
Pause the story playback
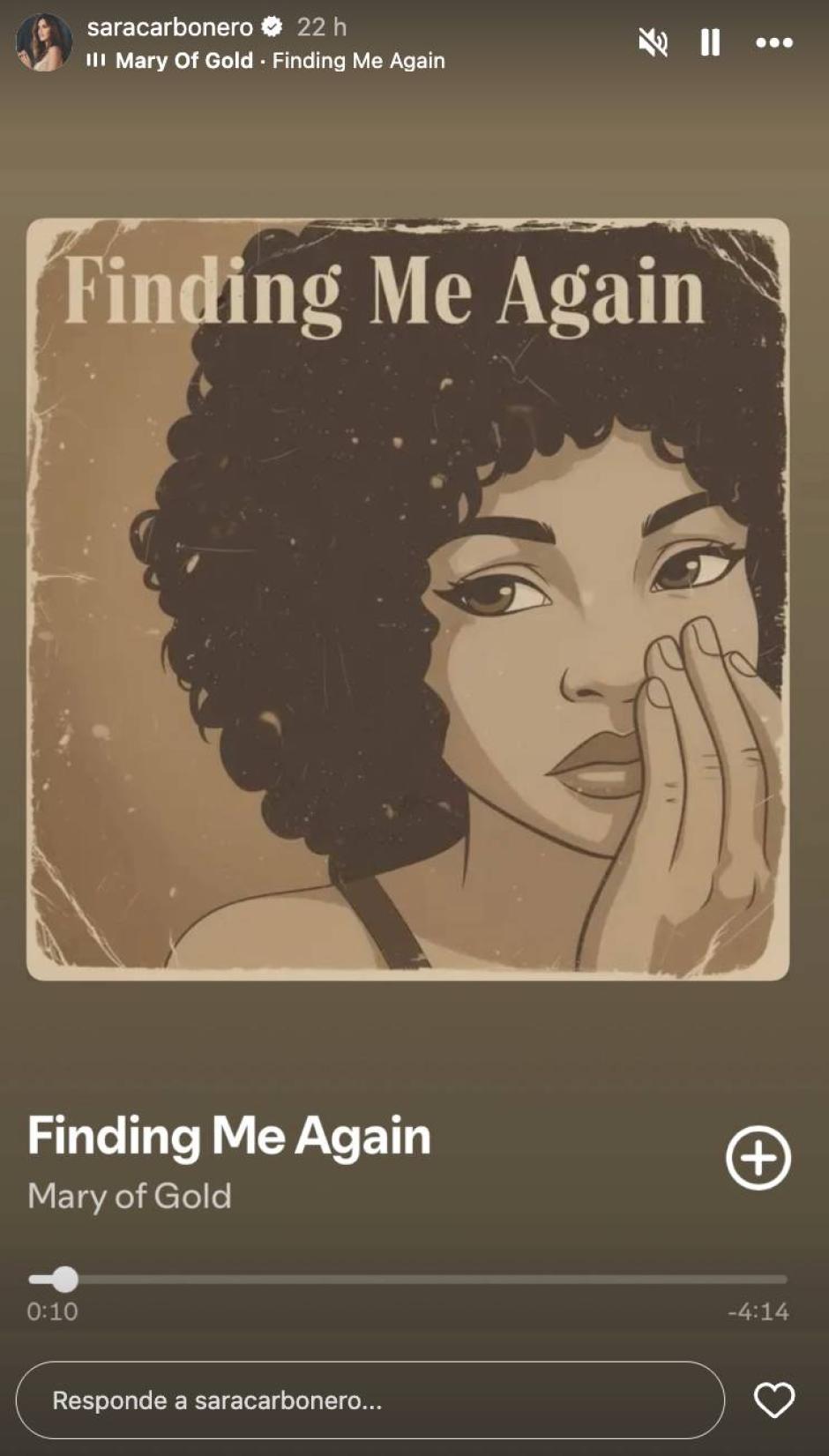coord(710,42)
